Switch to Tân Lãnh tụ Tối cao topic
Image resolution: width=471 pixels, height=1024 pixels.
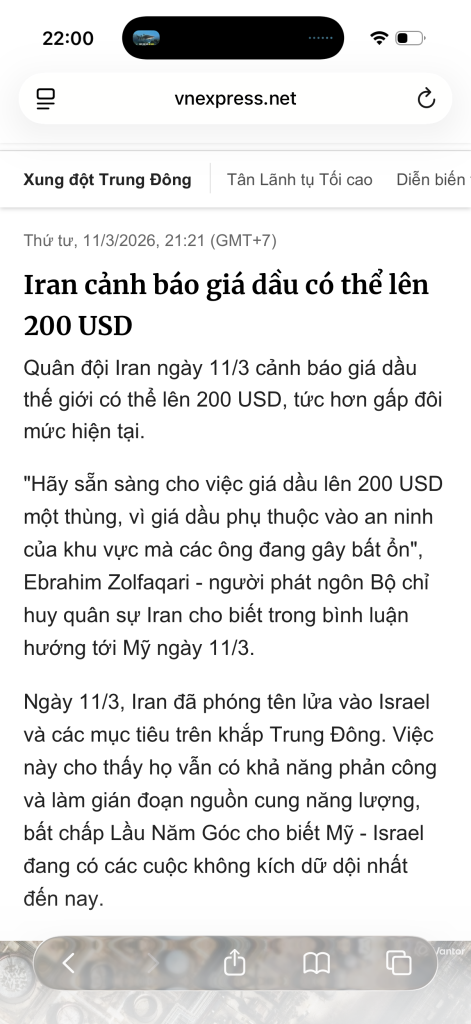click(x=299, y=180)
